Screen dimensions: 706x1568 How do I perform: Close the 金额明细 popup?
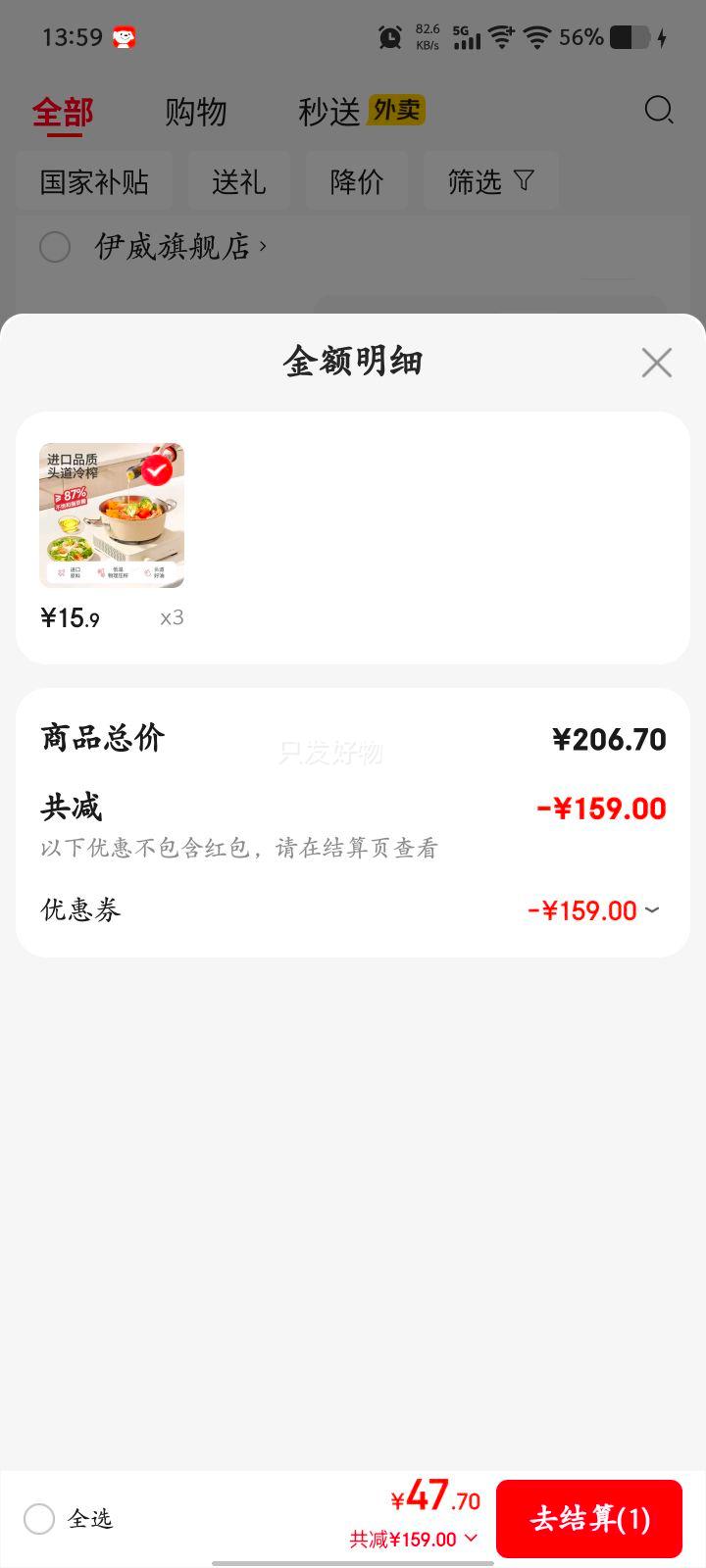point(656,362)
